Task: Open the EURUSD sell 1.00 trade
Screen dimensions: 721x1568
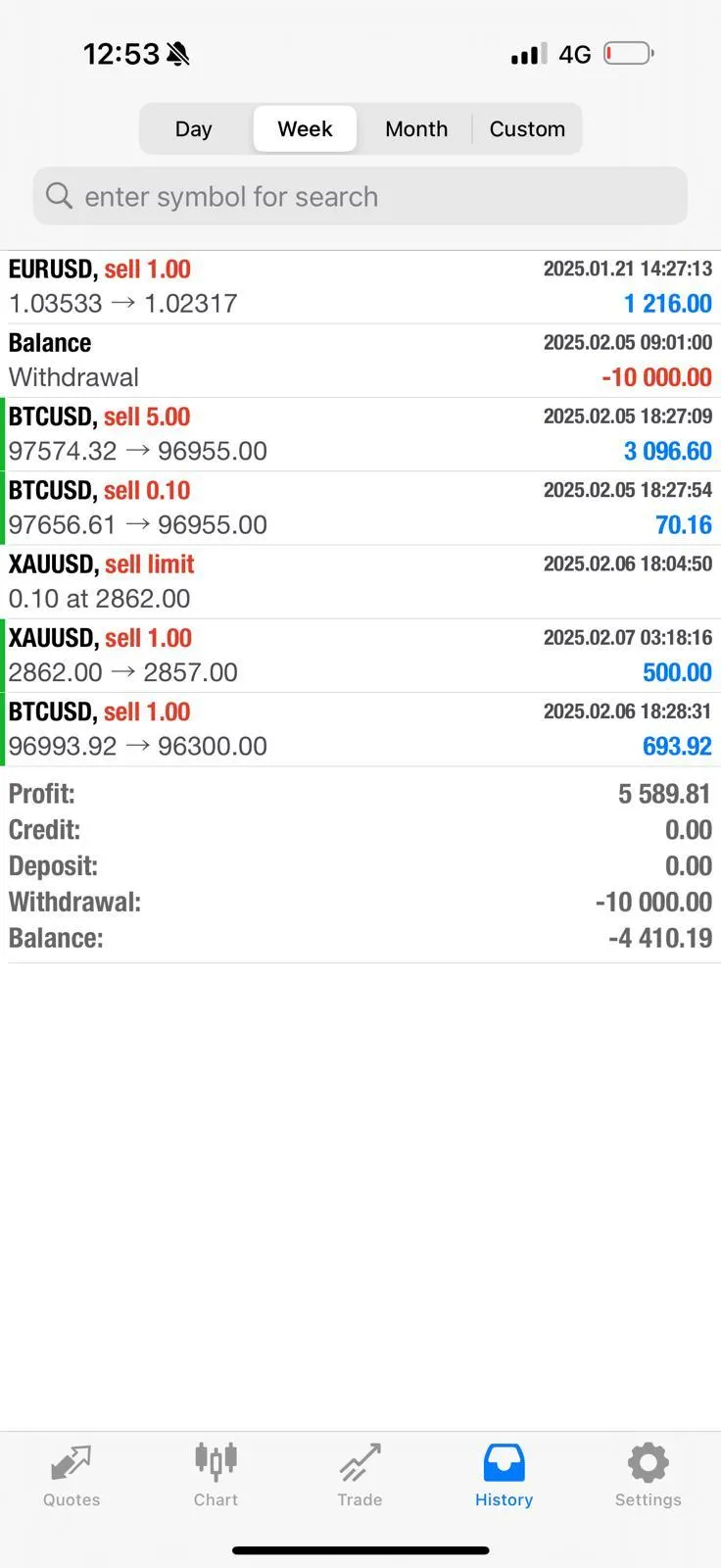Action: coord(360,287)
